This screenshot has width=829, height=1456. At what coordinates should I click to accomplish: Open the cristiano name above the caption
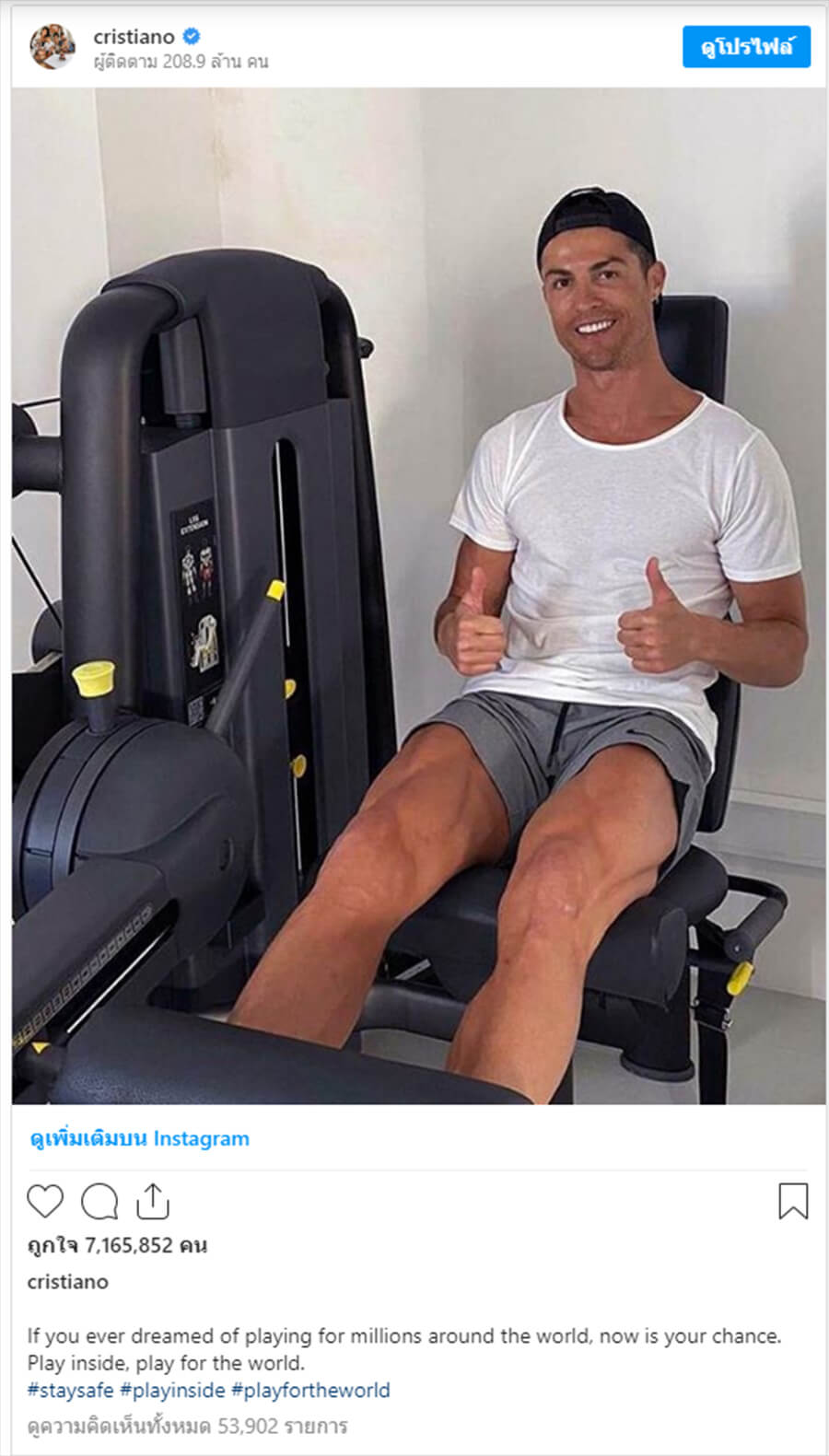[67, 1281]
